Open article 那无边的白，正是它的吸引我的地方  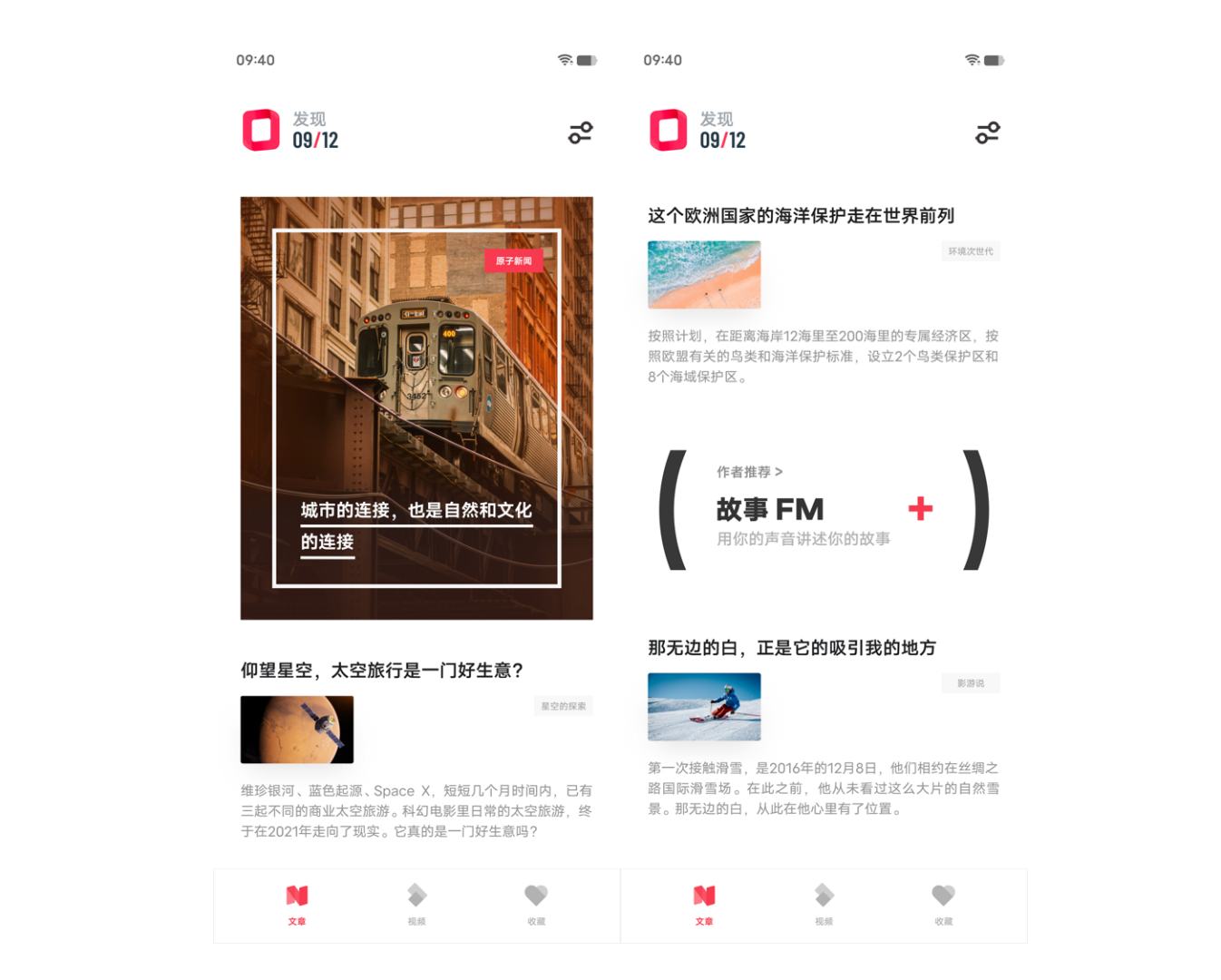pos(792,648)
